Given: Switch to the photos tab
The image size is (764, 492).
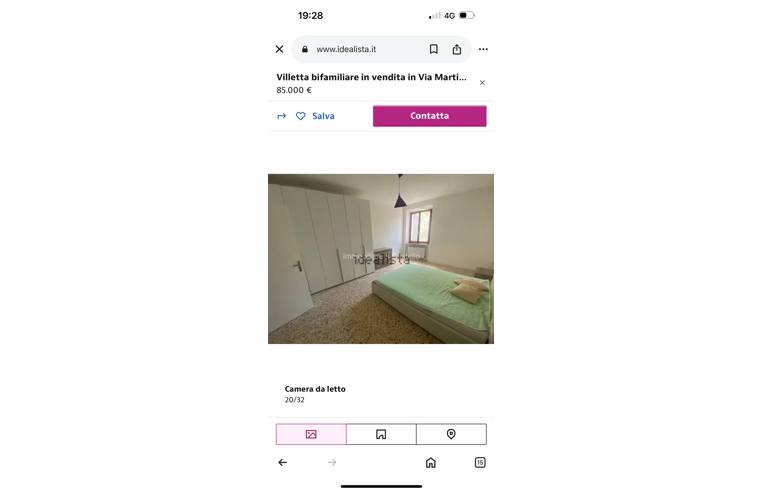Looking at the screenshot, I should pos(311,434).
